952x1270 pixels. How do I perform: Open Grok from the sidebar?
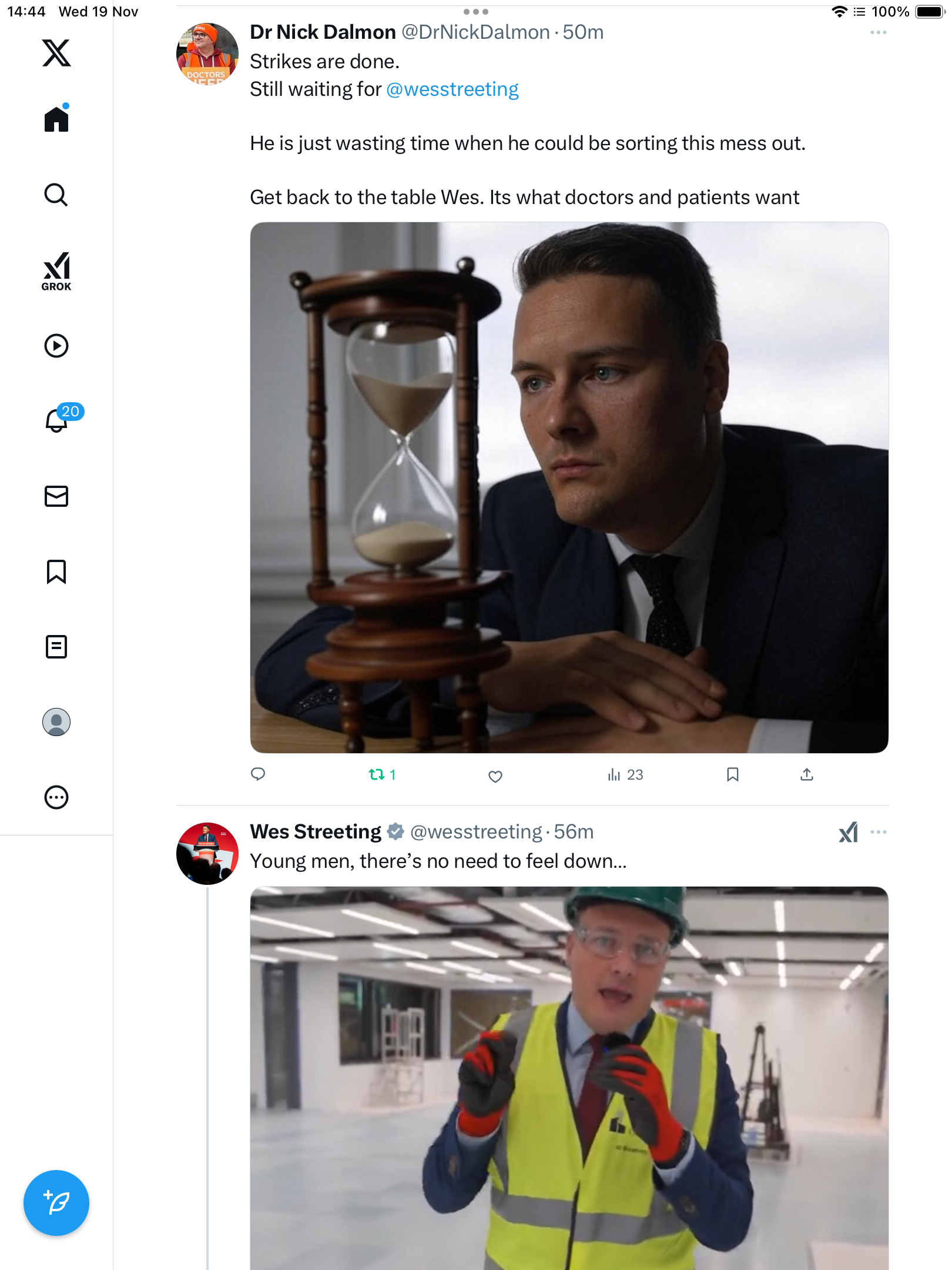click(x=56, y=271)
